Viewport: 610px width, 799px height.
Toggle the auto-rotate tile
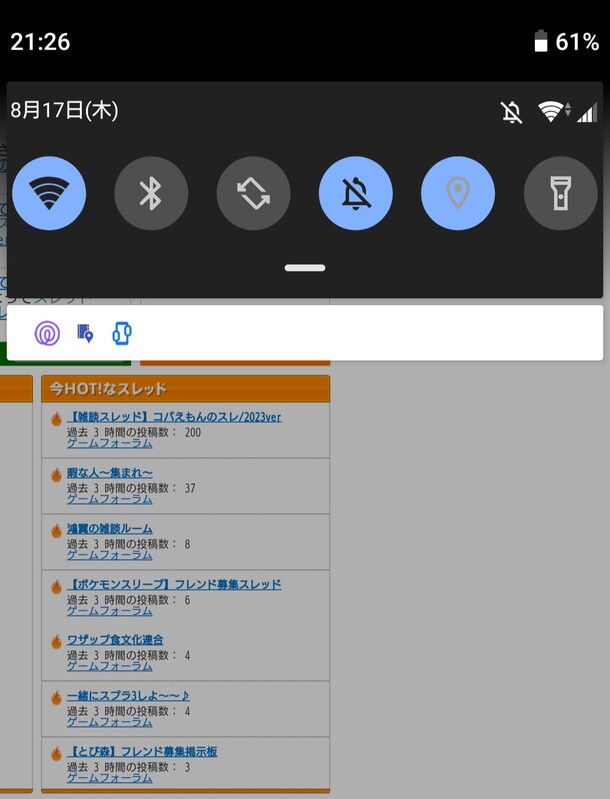(253, 194)
